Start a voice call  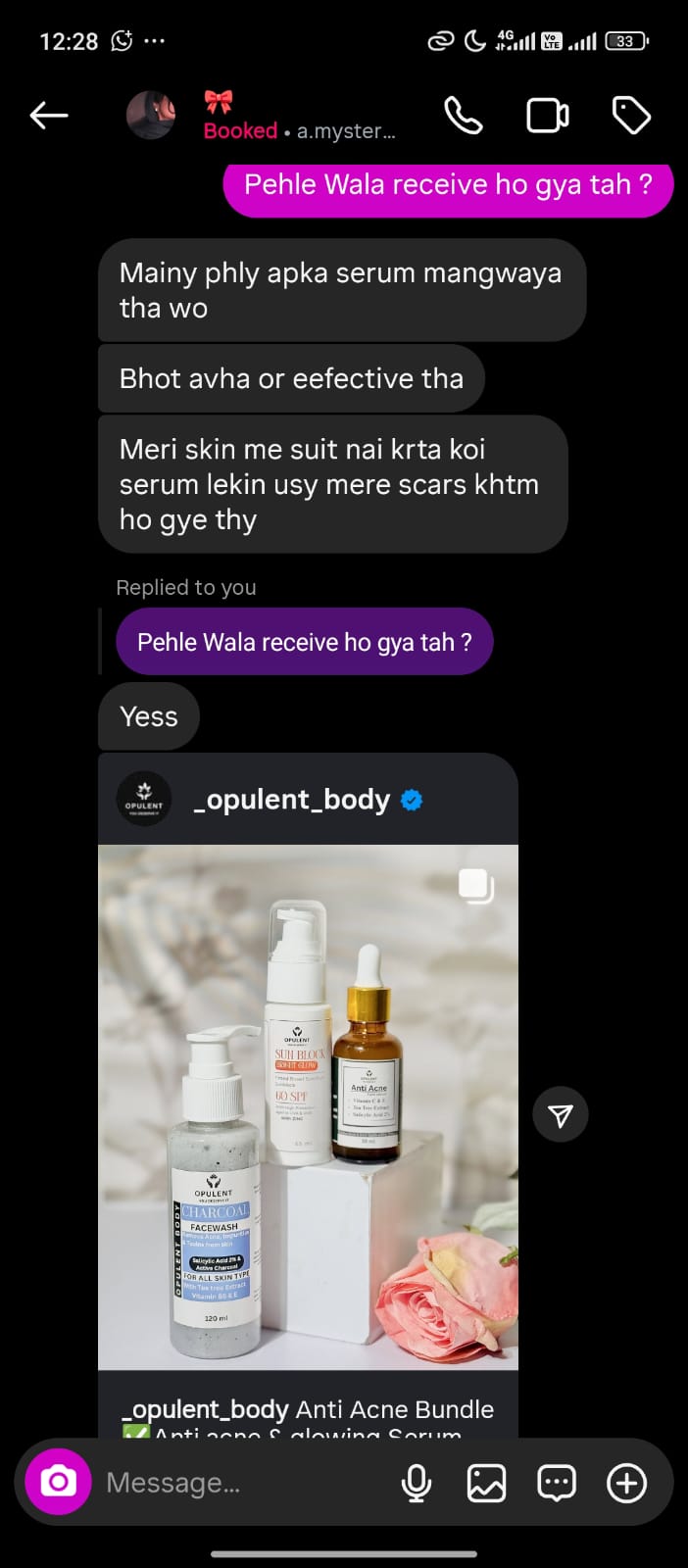click(x=463, y=116)
